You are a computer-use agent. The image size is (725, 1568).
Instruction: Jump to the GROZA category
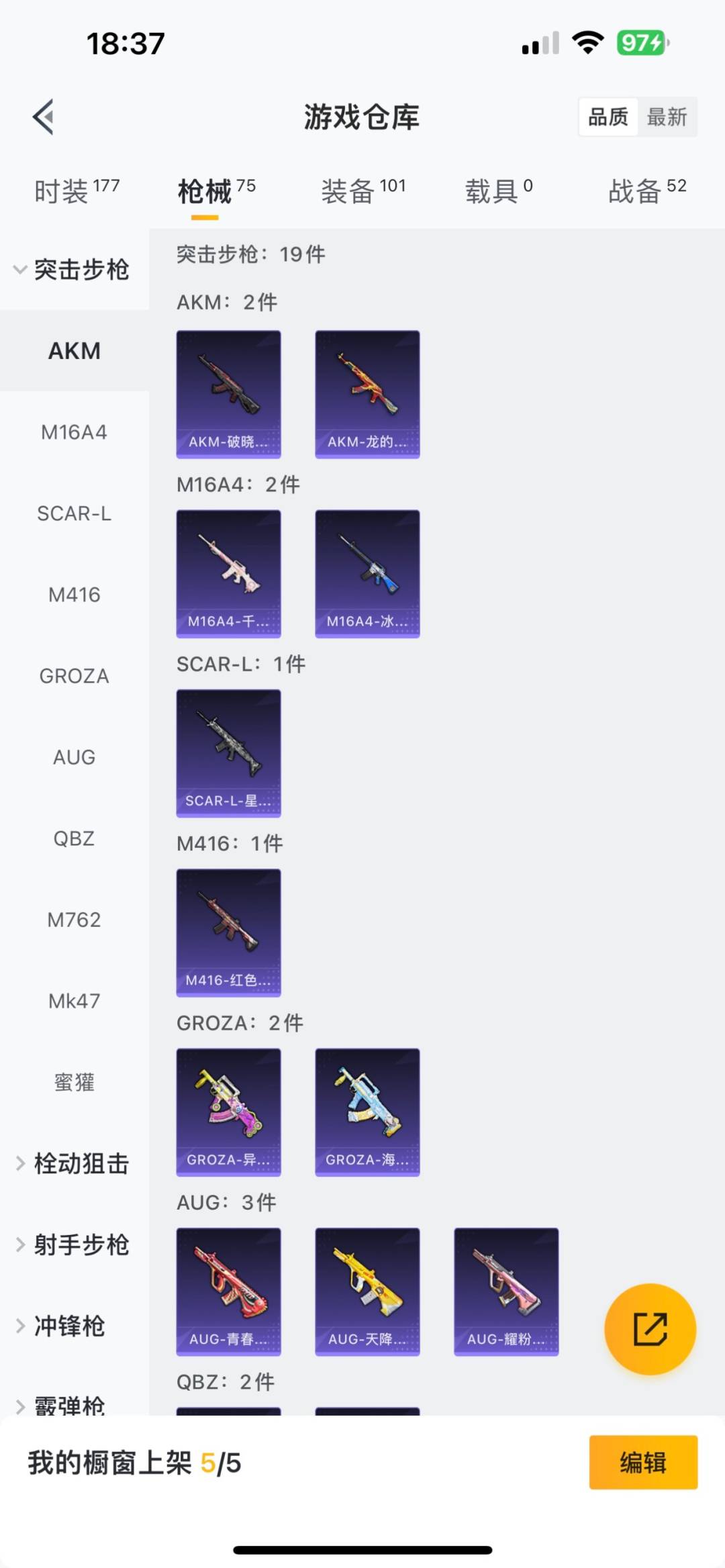click(74, 676)
